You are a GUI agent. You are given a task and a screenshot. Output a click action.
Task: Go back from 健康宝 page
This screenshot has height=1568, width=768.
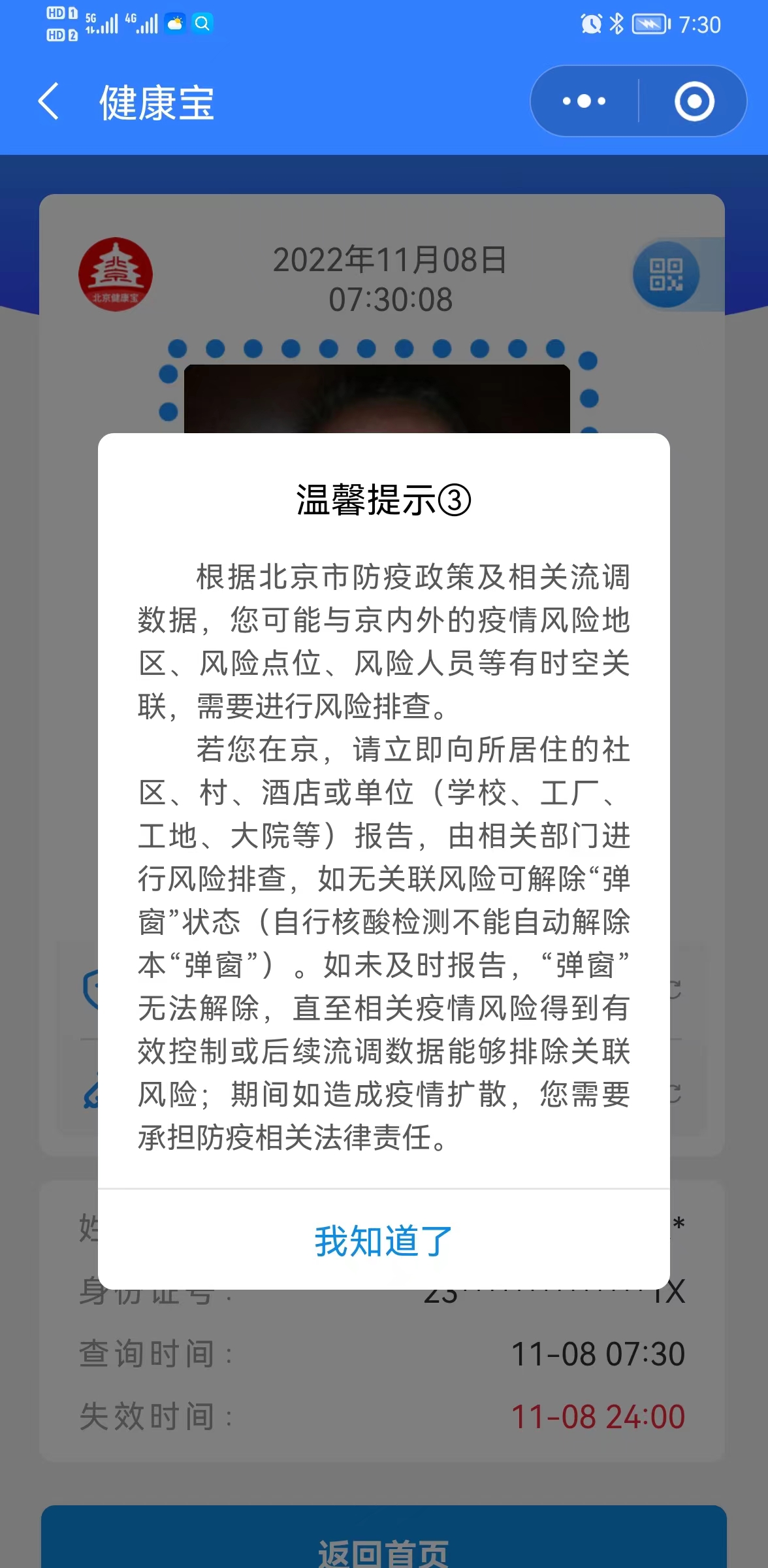(49, 101)
